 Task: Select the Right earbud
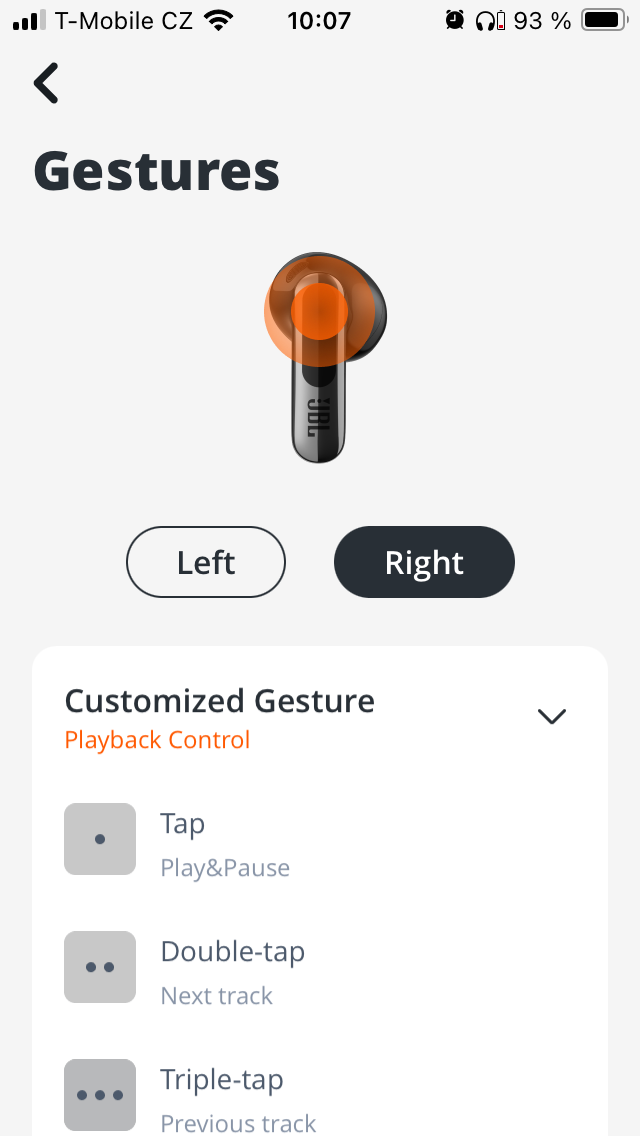coord(424,562)
